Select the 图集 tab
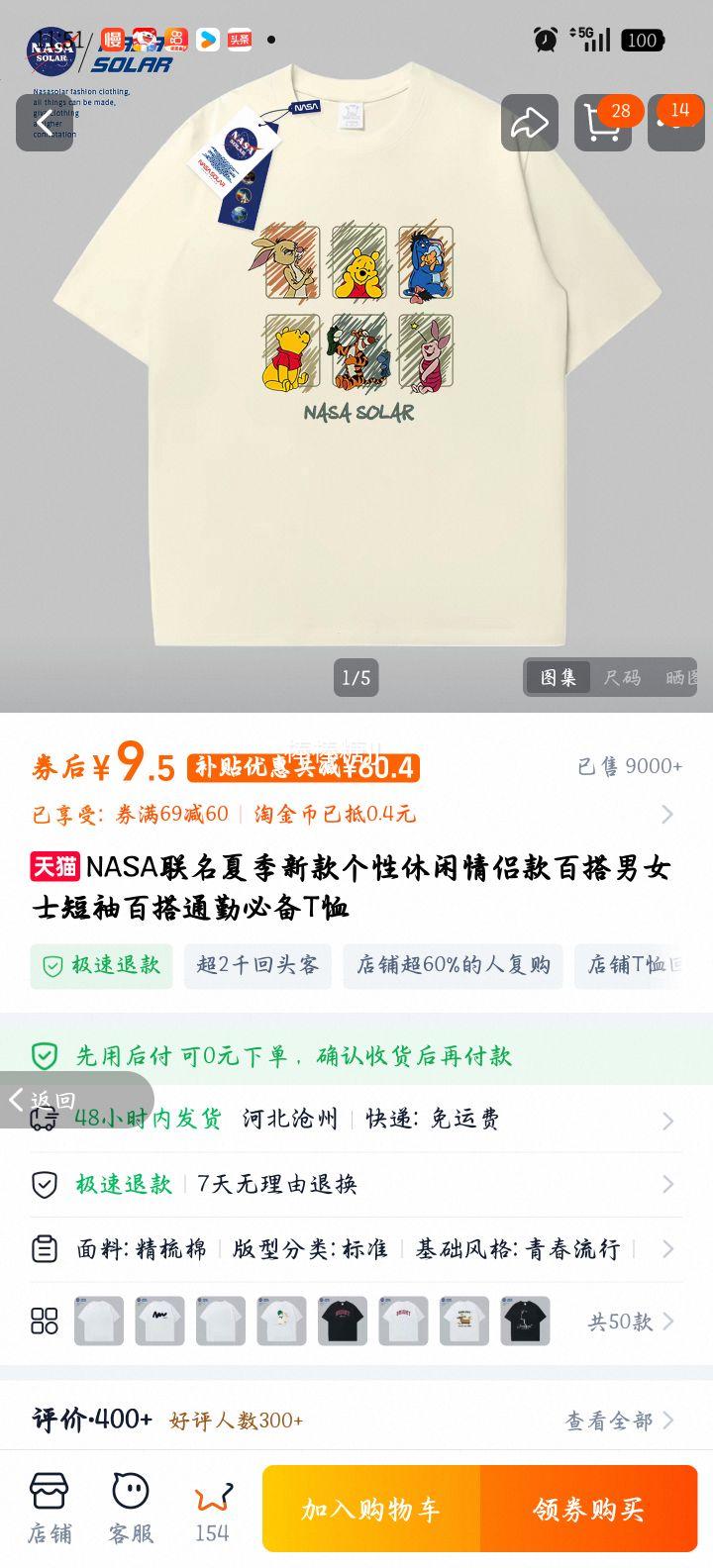Viewport: 713px width, 1568px height. pos(558,678)
